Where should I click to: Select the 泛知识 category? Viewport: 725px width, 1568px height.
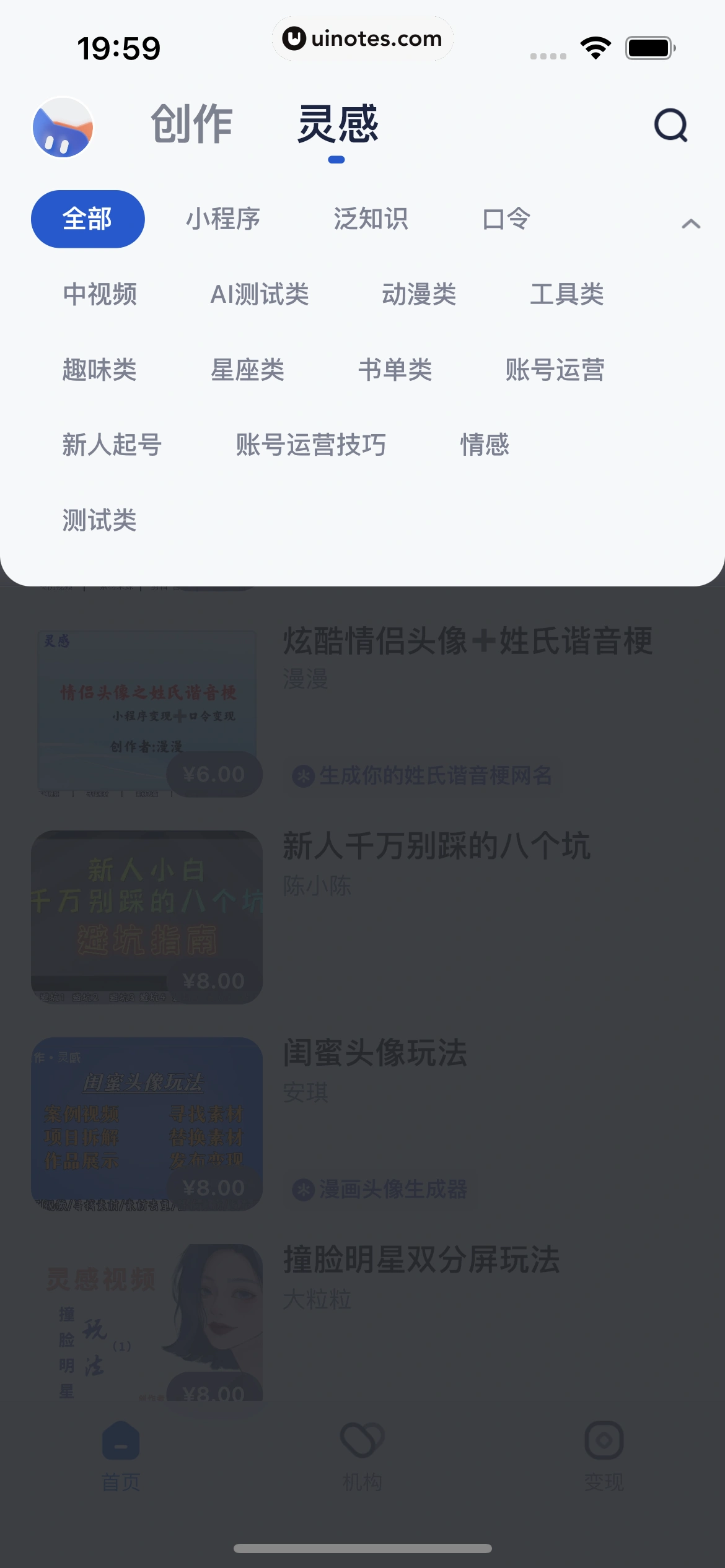point(372,219)
